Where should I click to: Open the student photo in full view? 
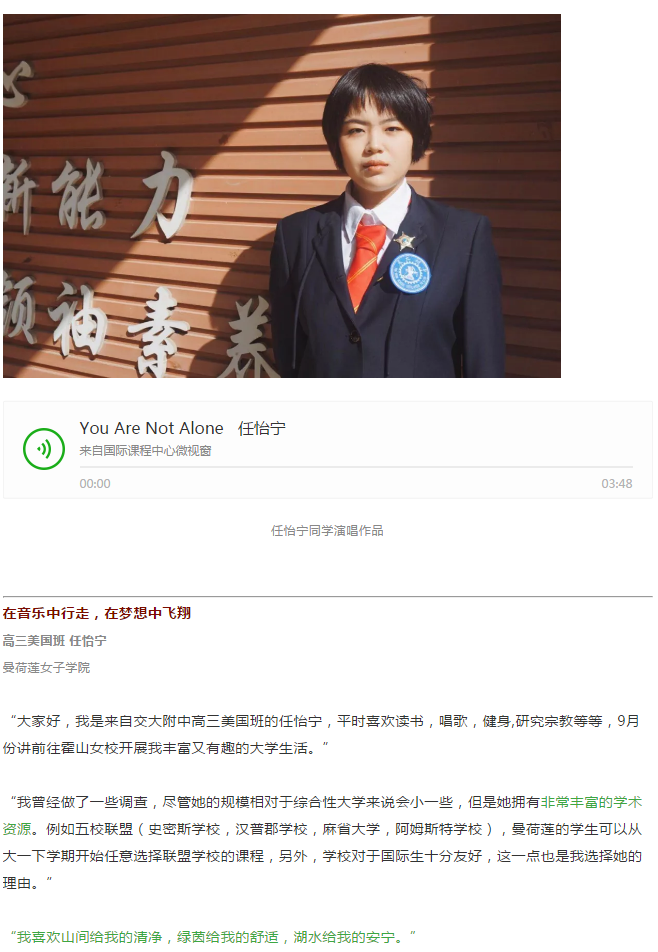[x=282, y=196]
